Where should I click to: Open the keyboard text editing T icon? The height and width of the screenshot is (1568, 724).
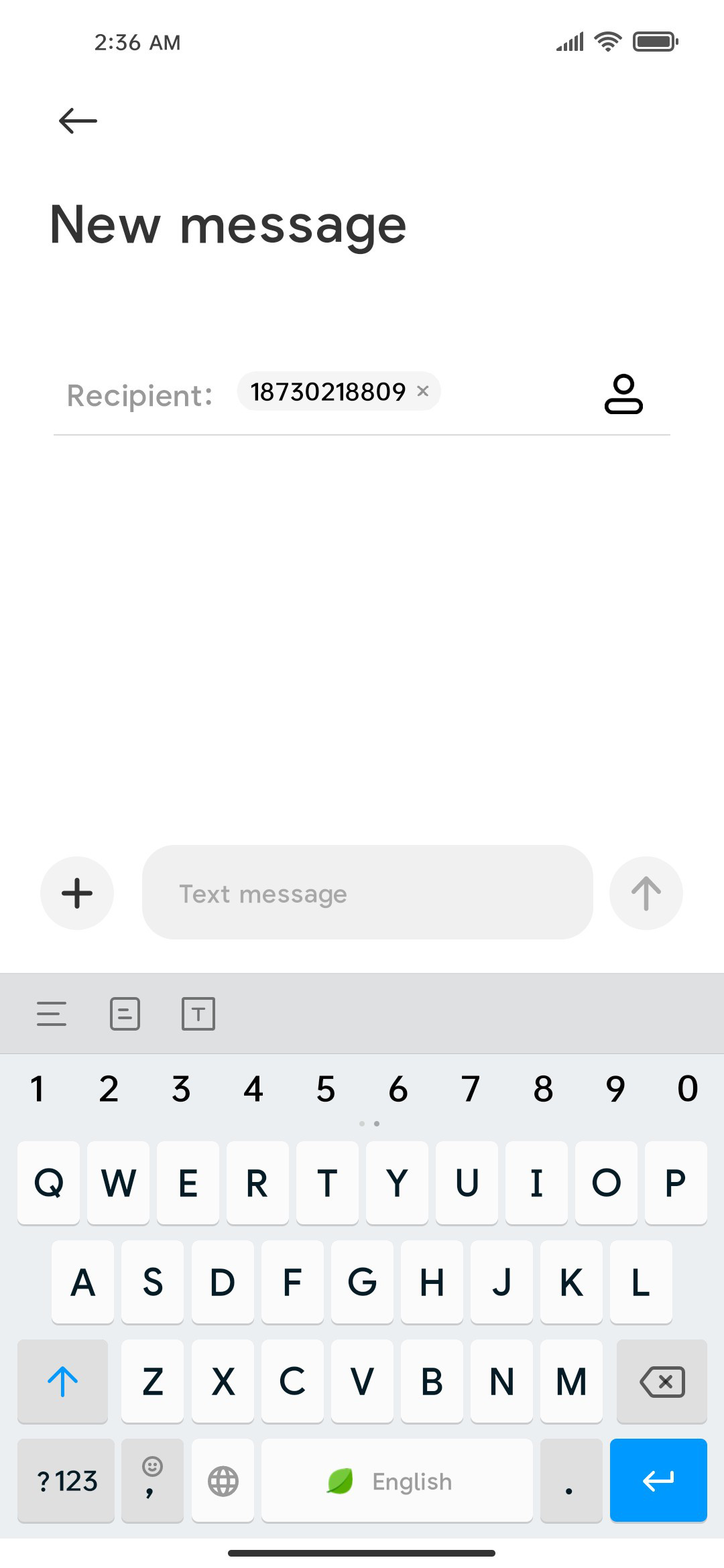click(198, 1014)
